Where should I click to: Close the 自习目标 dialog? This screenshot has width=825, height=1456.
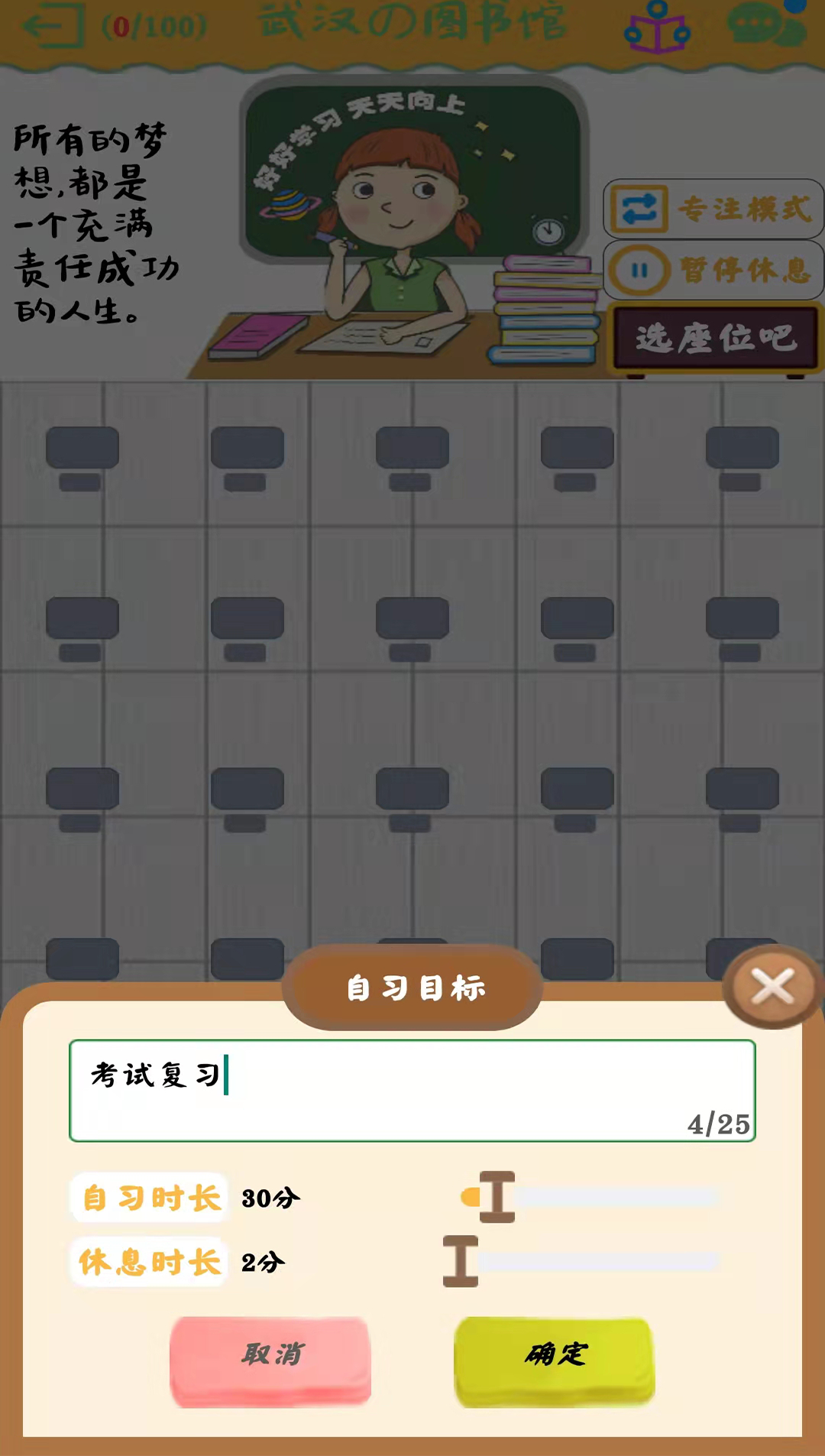coord(772,987)
